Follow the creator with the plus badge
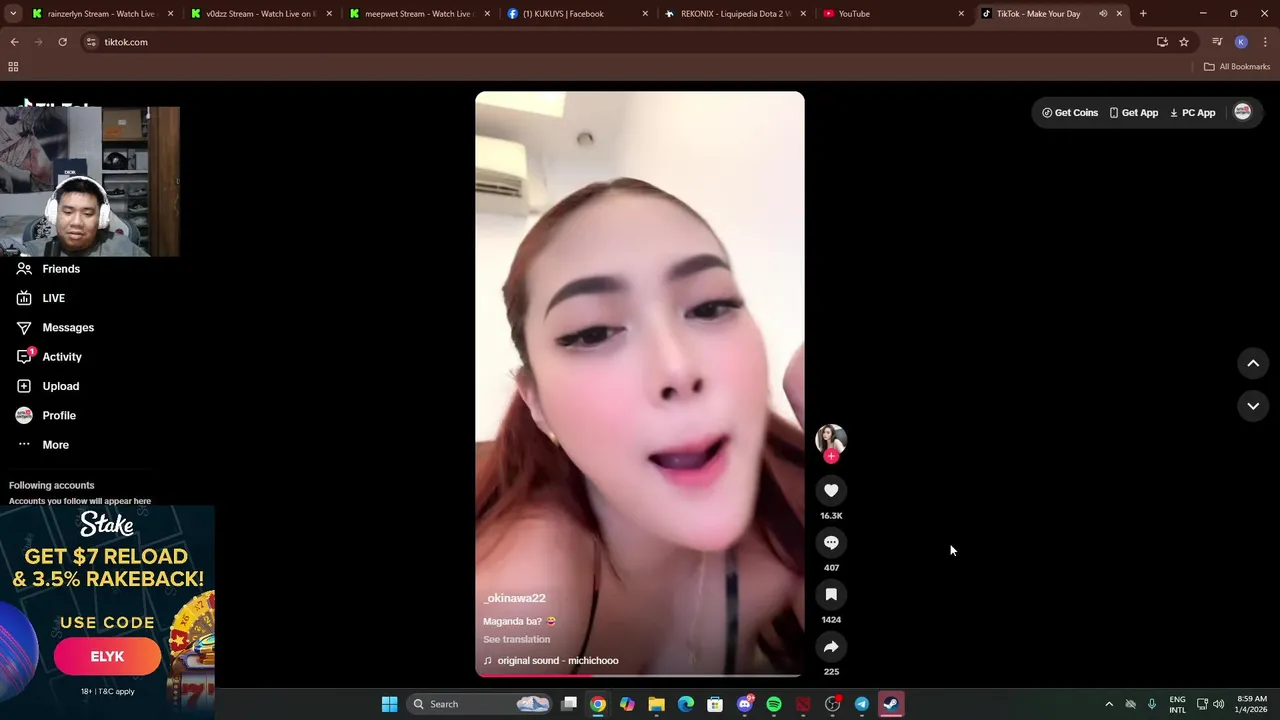Viewport: 1280px width, 720px height. coord(831,456)
